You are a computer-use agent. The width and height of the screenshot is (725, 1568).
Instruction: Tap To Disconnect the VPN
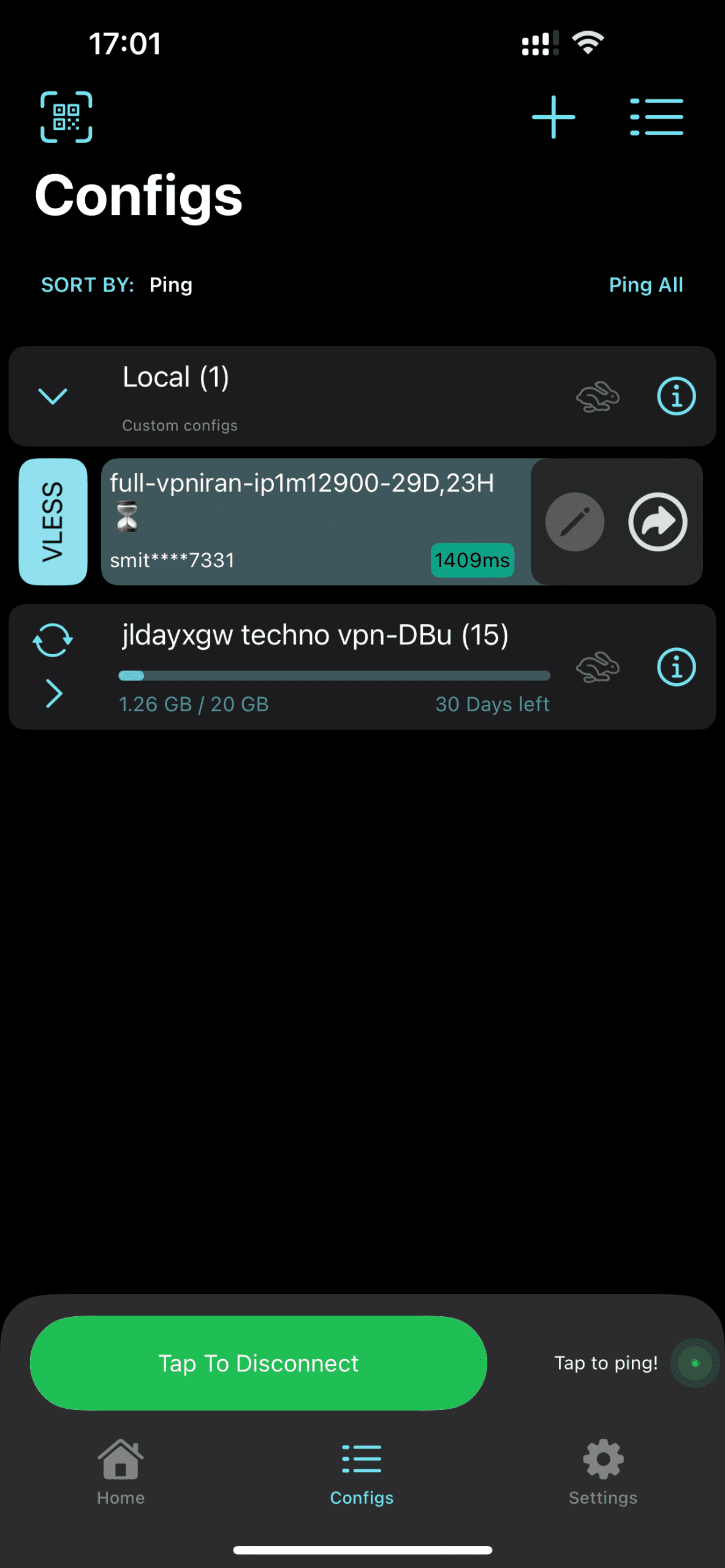coord(258,1363)
